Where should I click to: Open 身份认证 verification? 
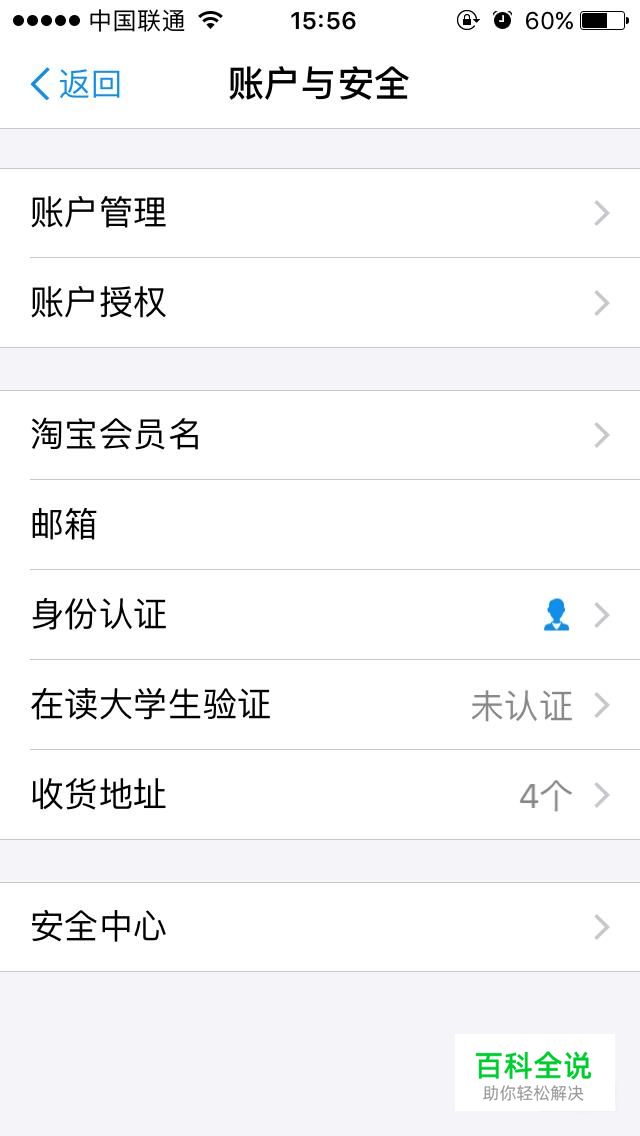click(320, 615)
